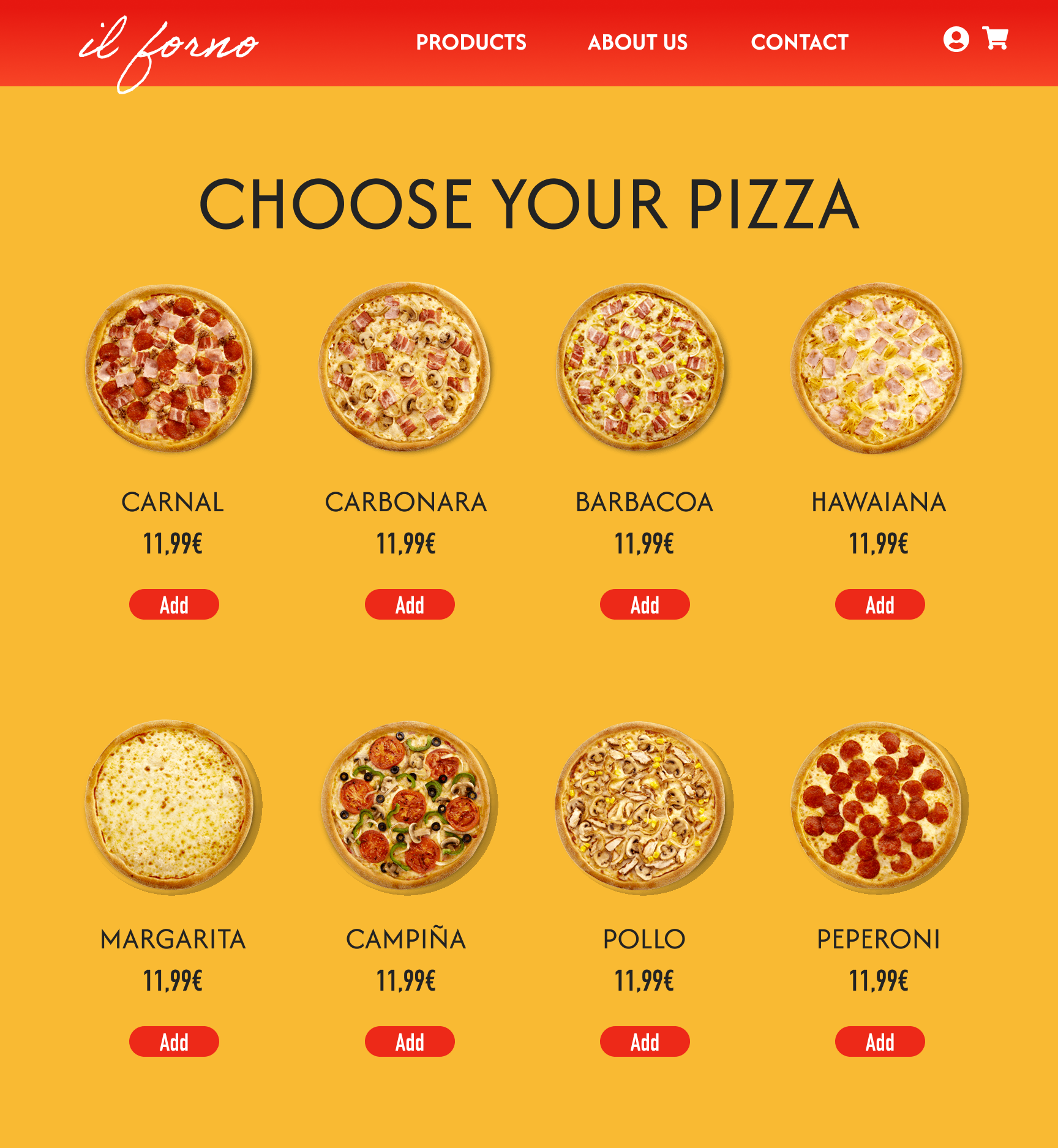This screenshot has width=1058, height=1148.
Task: View the Campiña pizza image
Action: [x=406, y=805]
